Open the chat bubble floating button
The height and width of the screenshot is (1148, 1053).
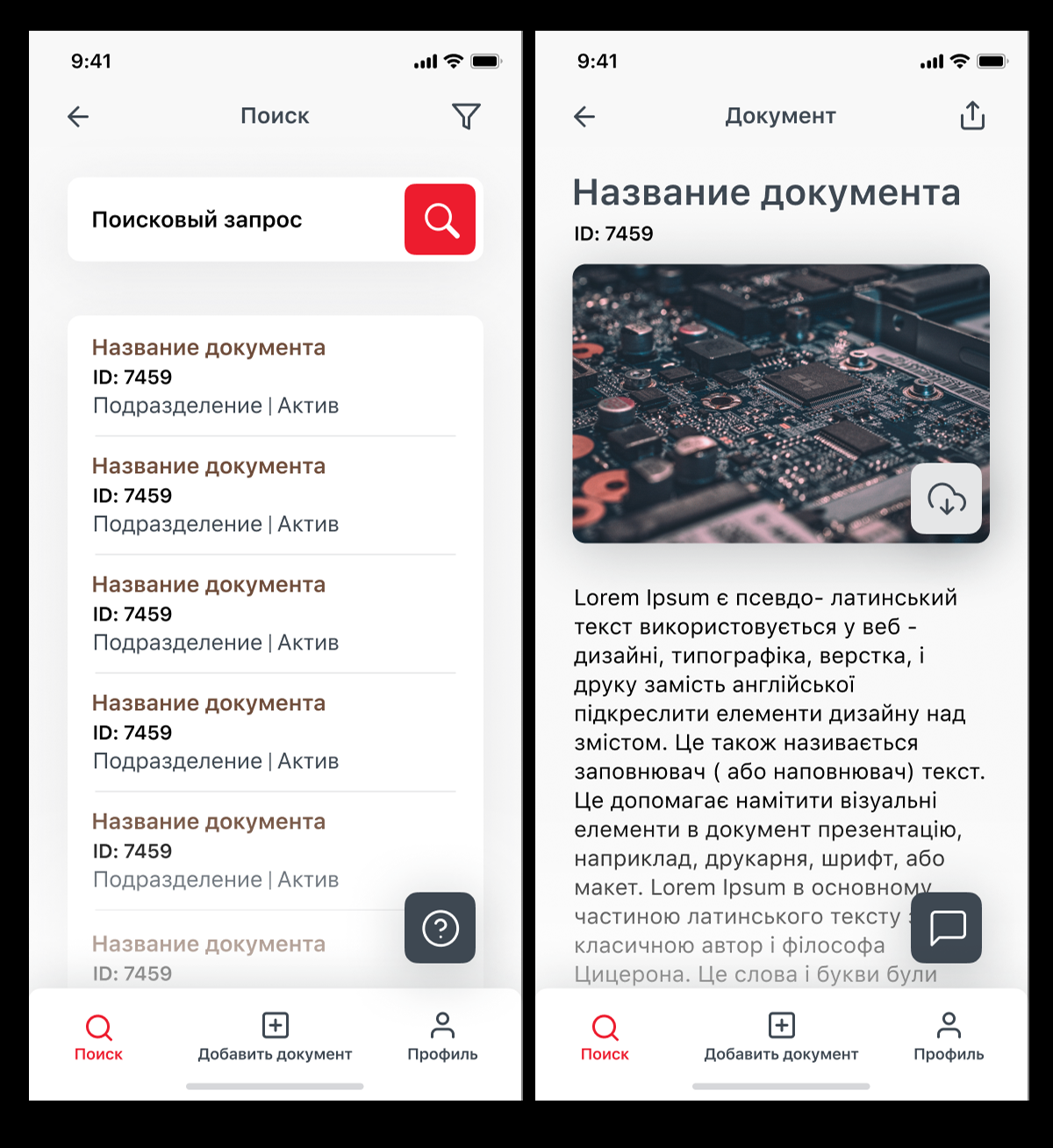tap(946, 928)
